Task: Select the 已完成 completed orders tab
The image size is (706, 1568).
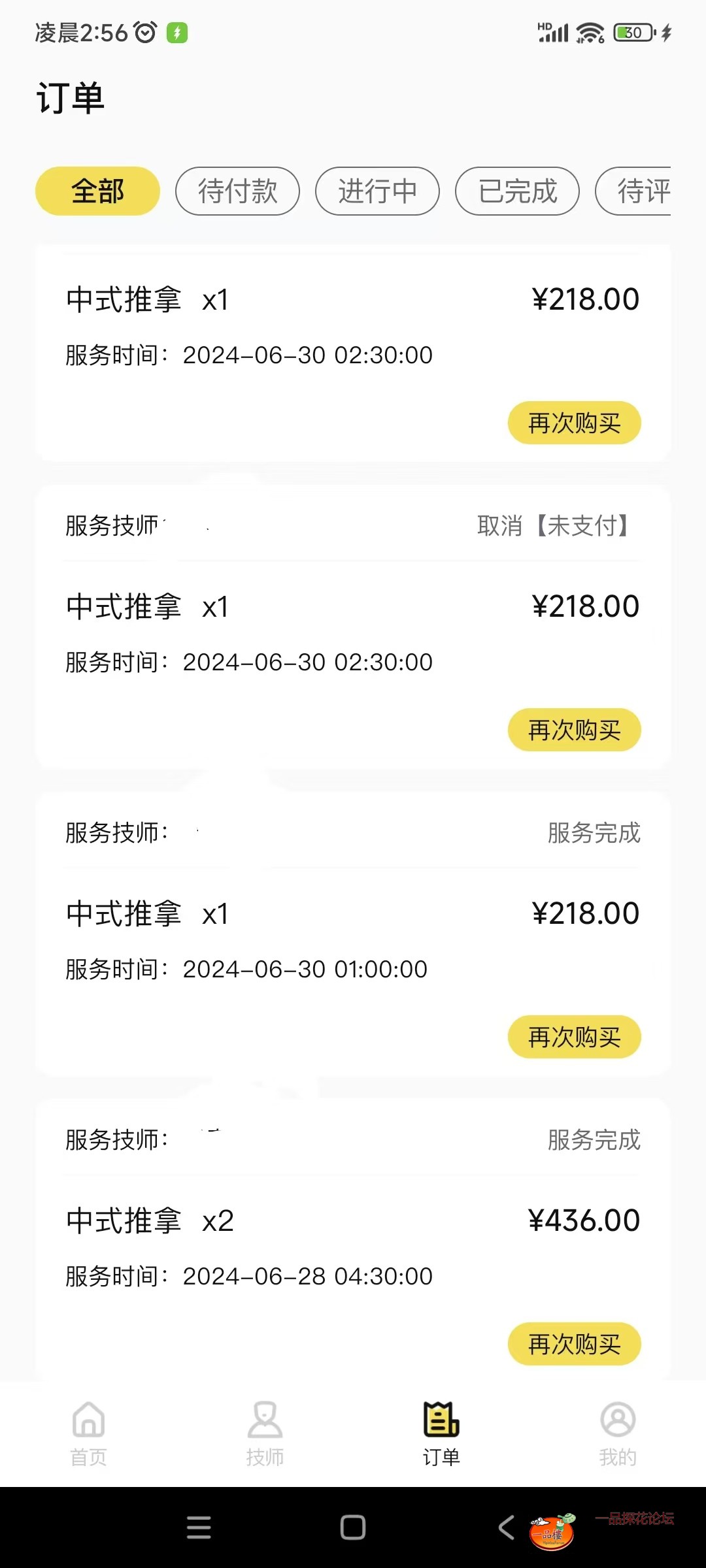Action: [516, 191]
